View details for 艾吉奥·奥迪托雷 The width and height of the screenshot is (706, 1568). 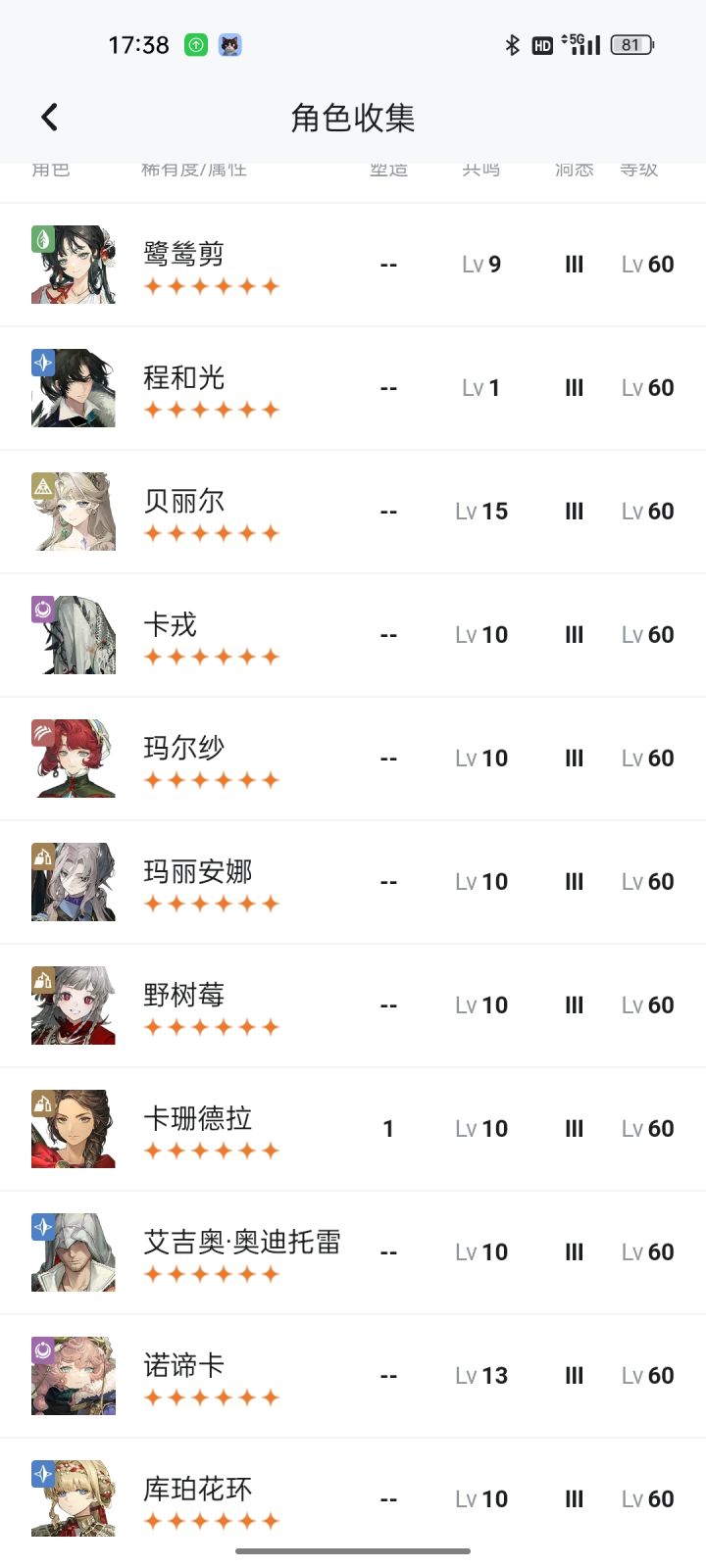[x=353, y=1252]
